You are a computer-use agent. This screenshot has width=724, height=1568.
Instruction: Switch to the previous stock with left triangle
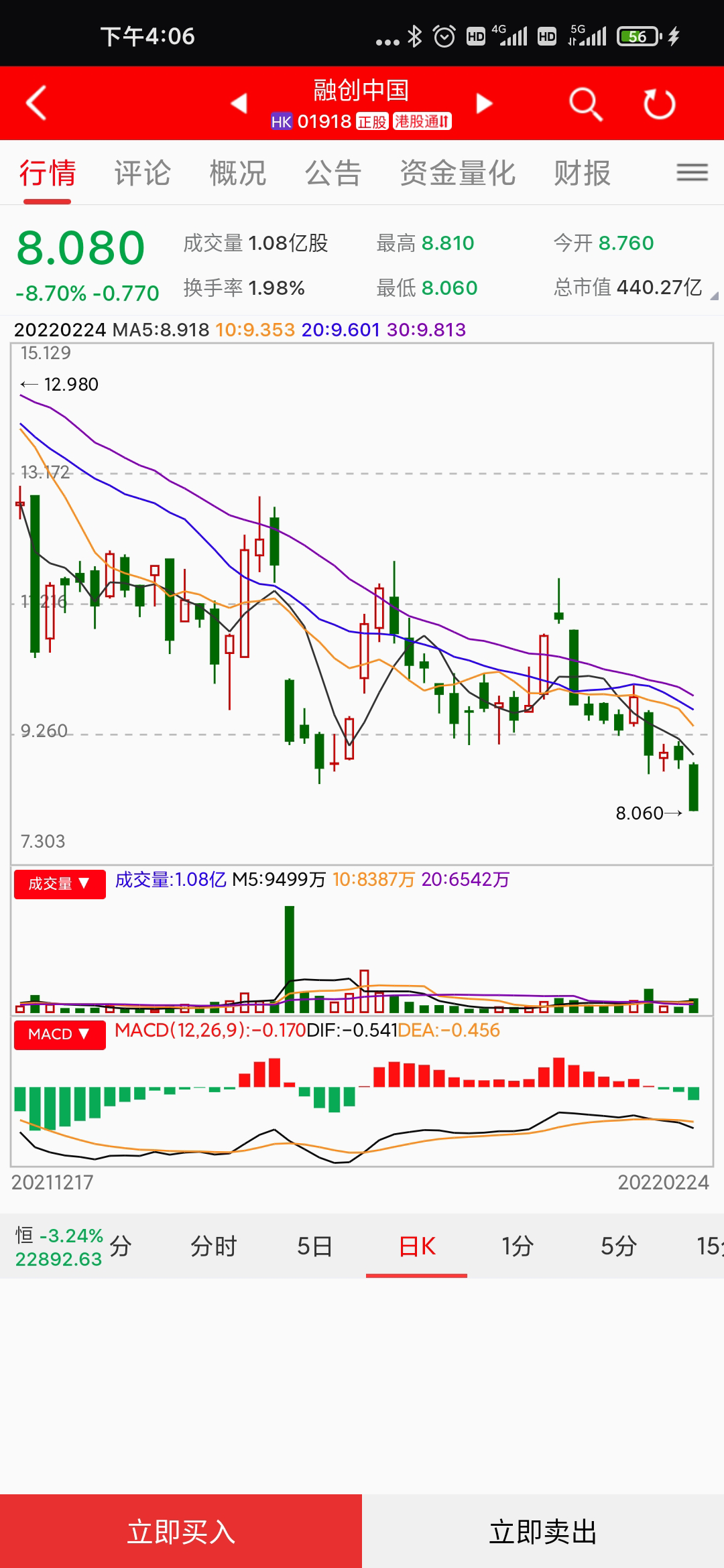239,103
